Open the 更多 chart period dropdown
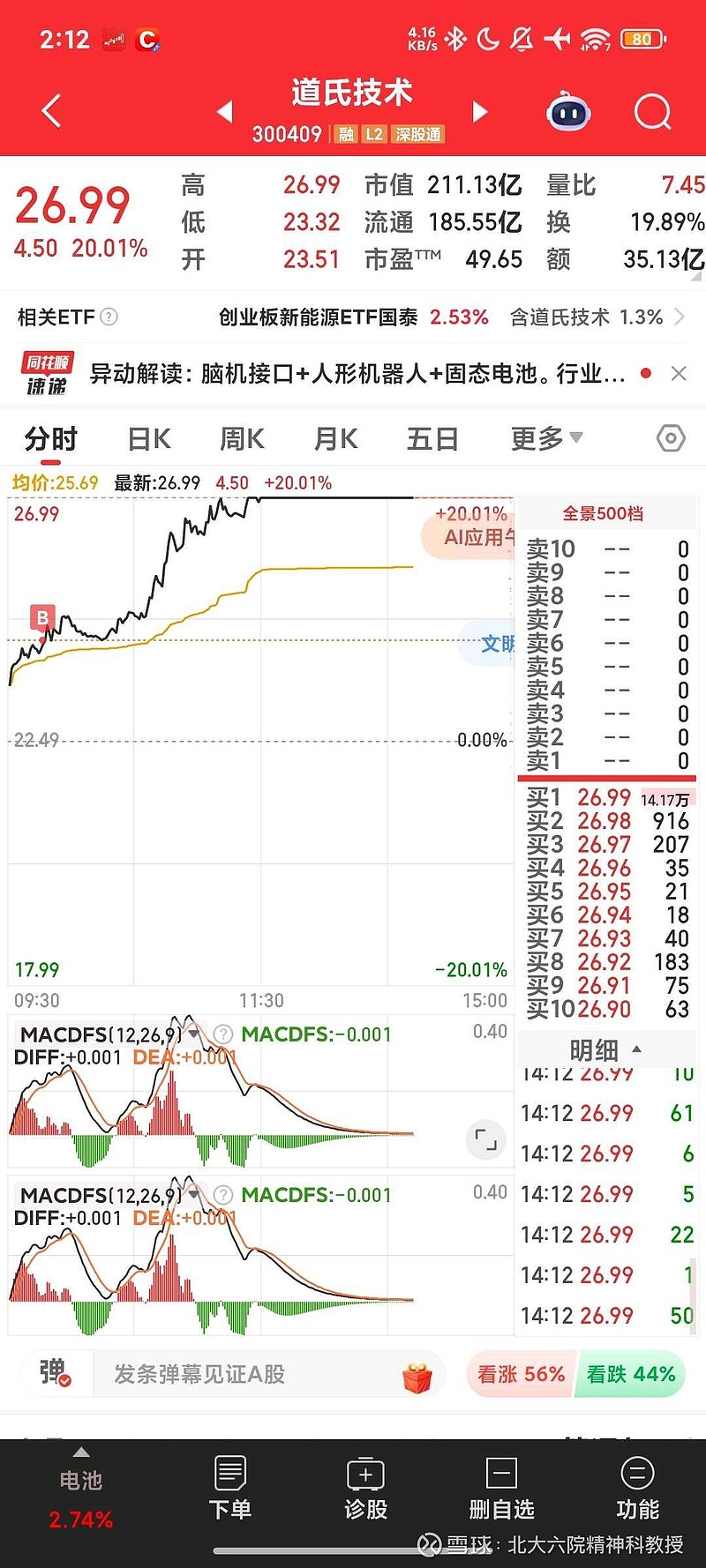Image resolution: width=706 pixels, height=1568 pixels. tap(544, 438)
